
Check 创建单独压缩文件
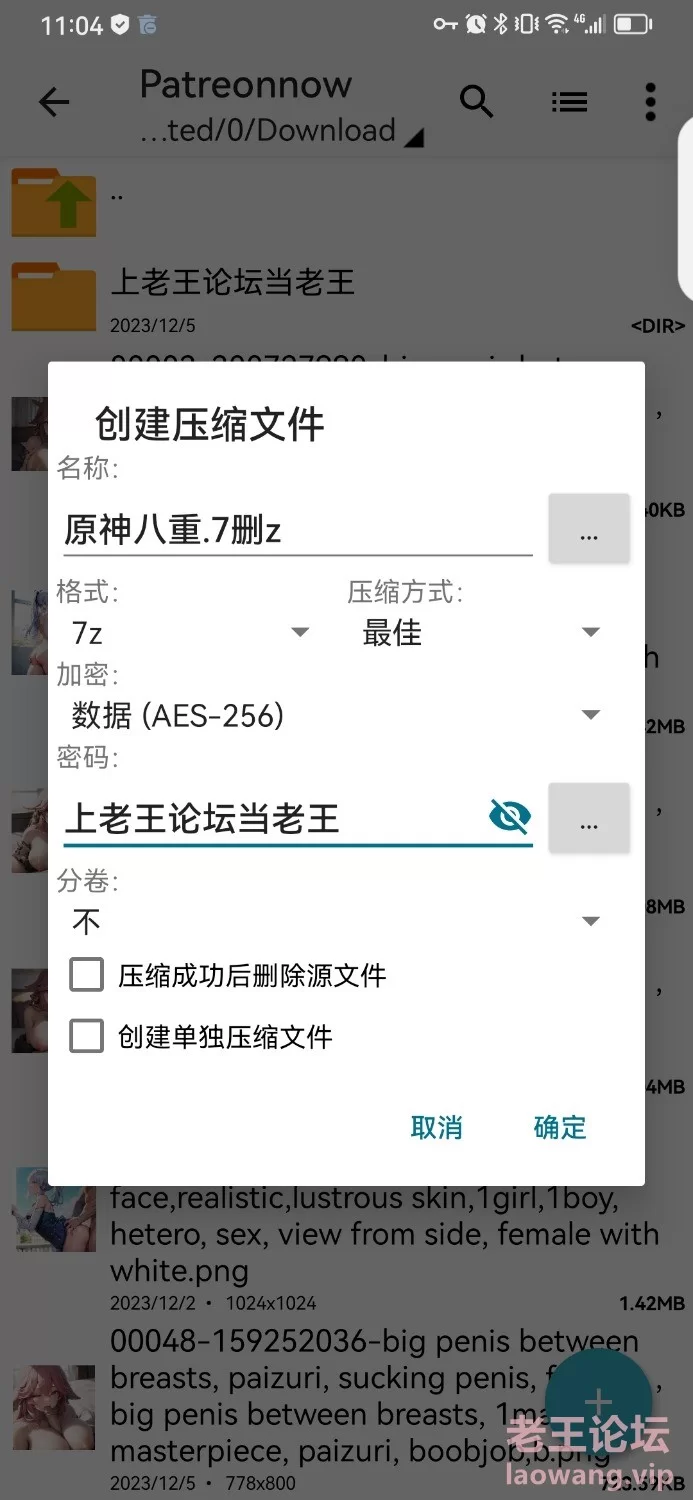coord(87,1037)
